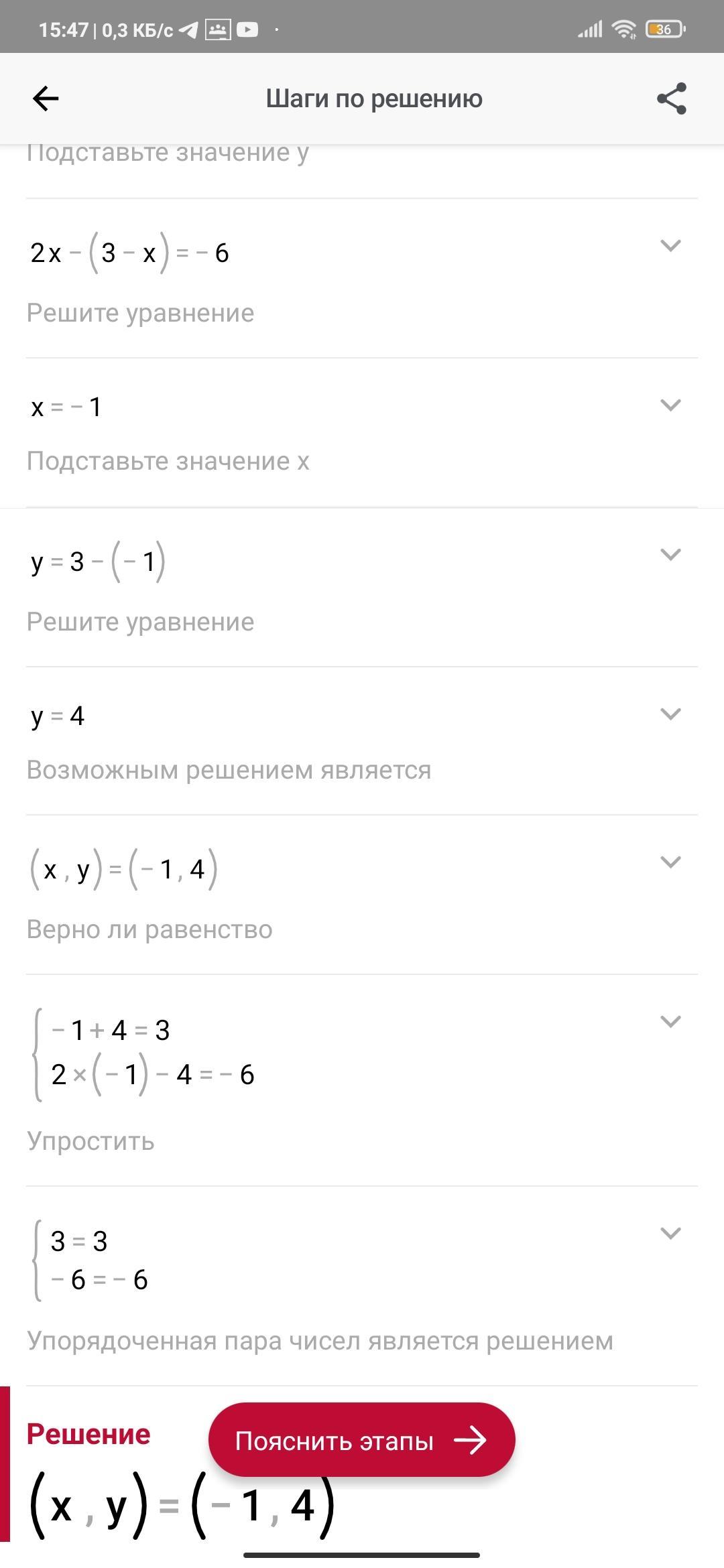The height and width of the screenshot is (1568, 724).
Task: Expand the step −1 + 4 = 3 system
Action: (x=670, y=1022)
